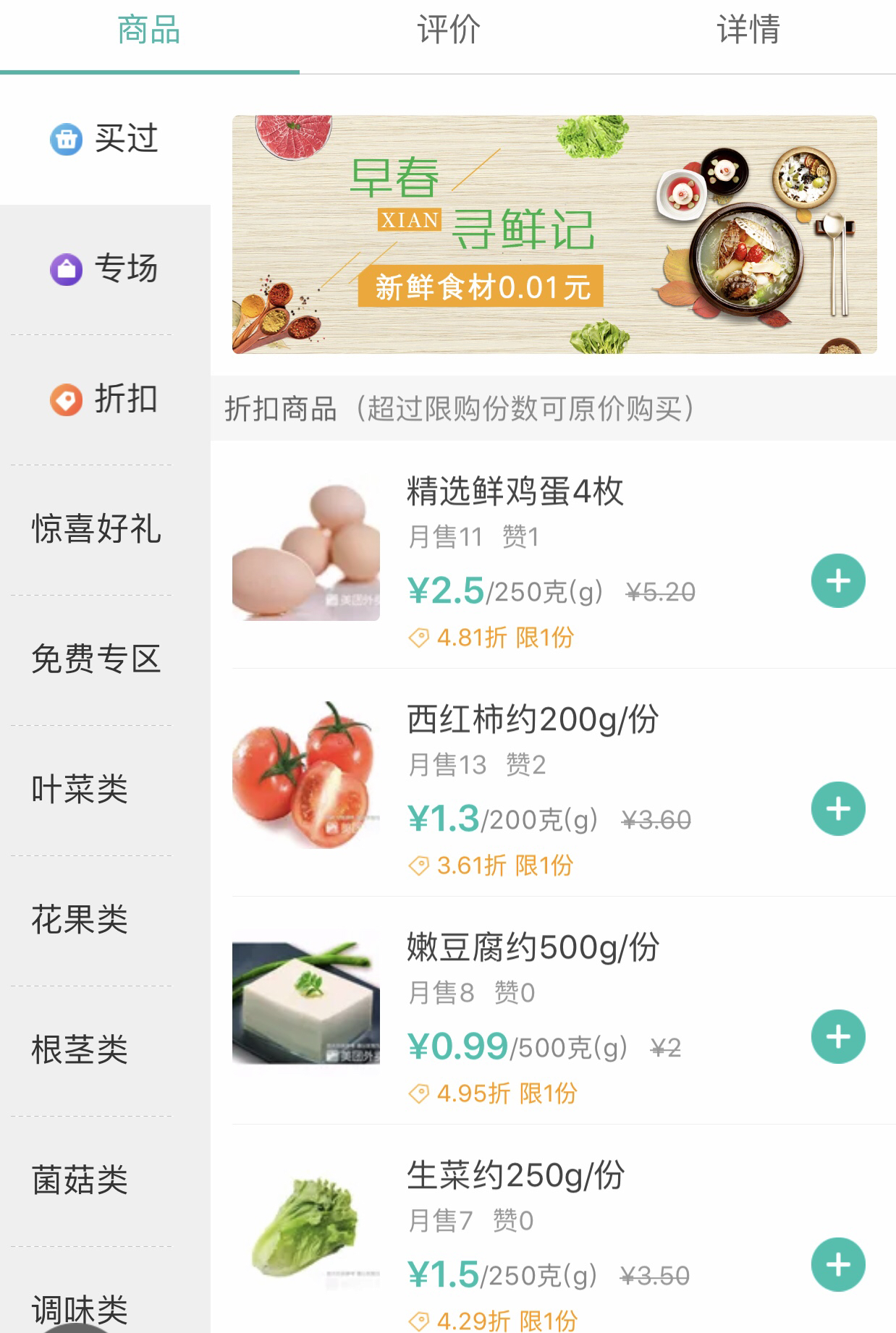Add 生菜约250g/份 to cart
The width and height of the screenshot is (896, 1333).
click(x=838, y=1265)
